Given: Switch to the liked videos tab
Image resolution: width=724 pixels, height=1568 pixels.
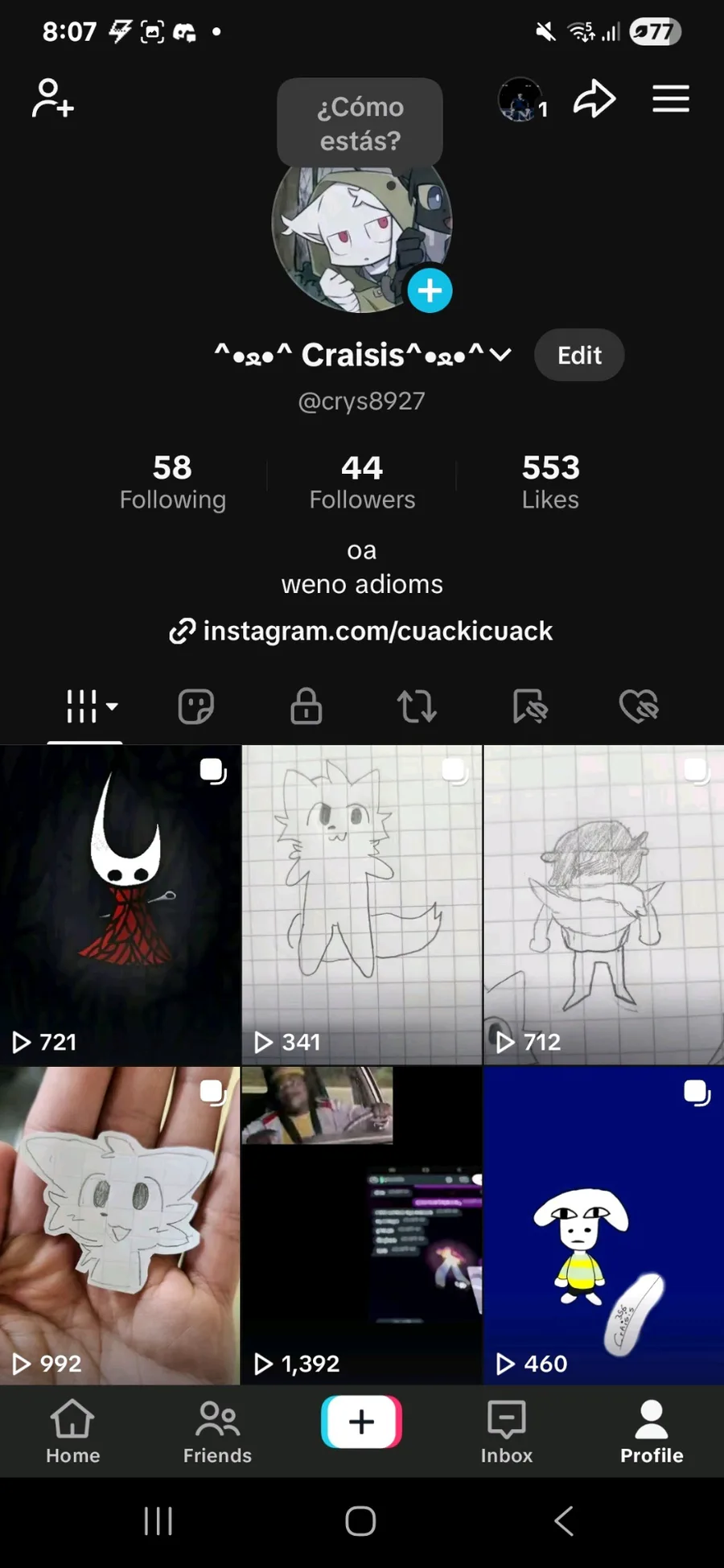Looking at the screenshot, I should tap(639, 706).
